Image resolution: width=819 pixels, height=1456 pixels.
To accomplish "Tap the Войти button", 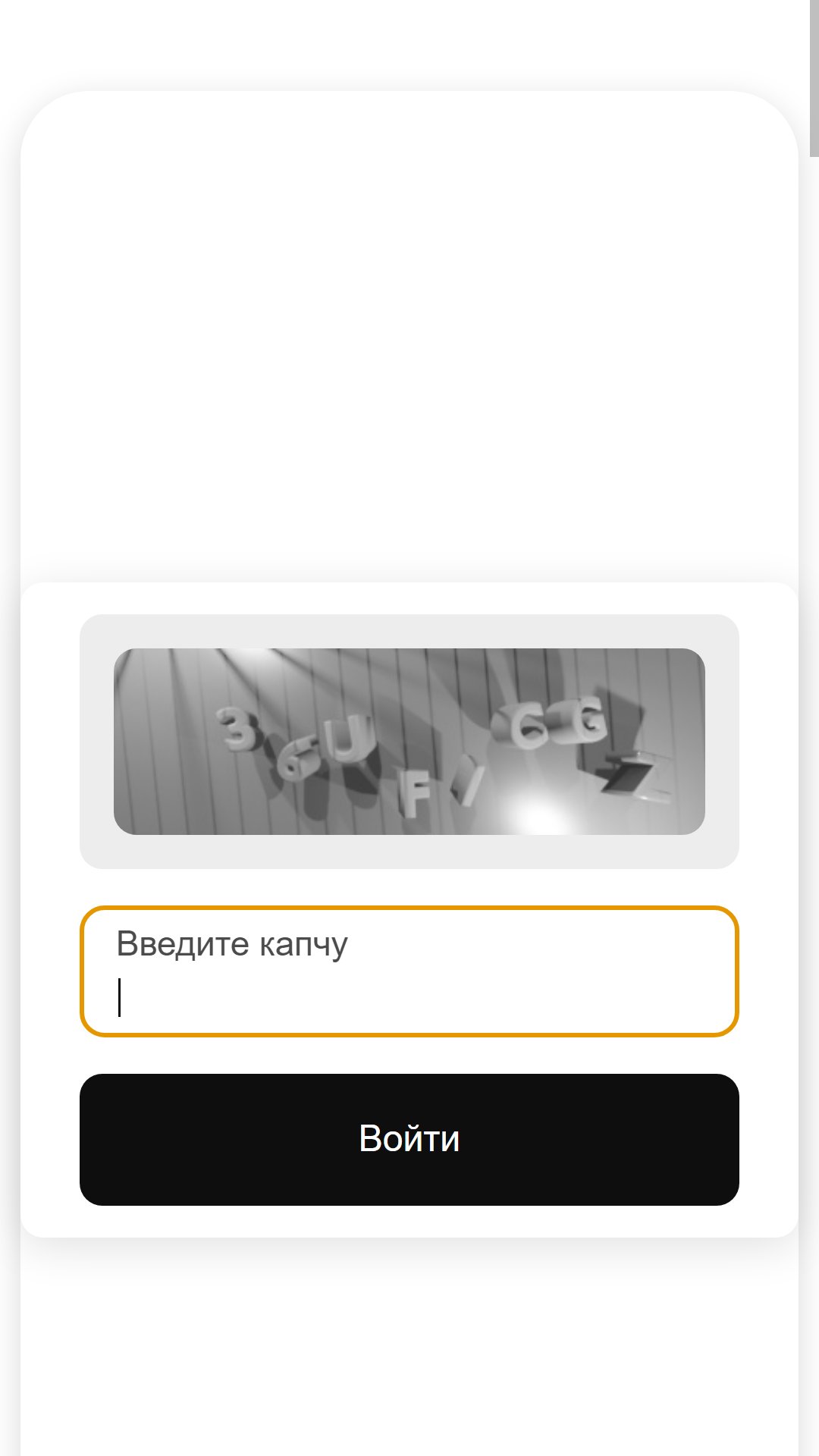I will 409,1139.
